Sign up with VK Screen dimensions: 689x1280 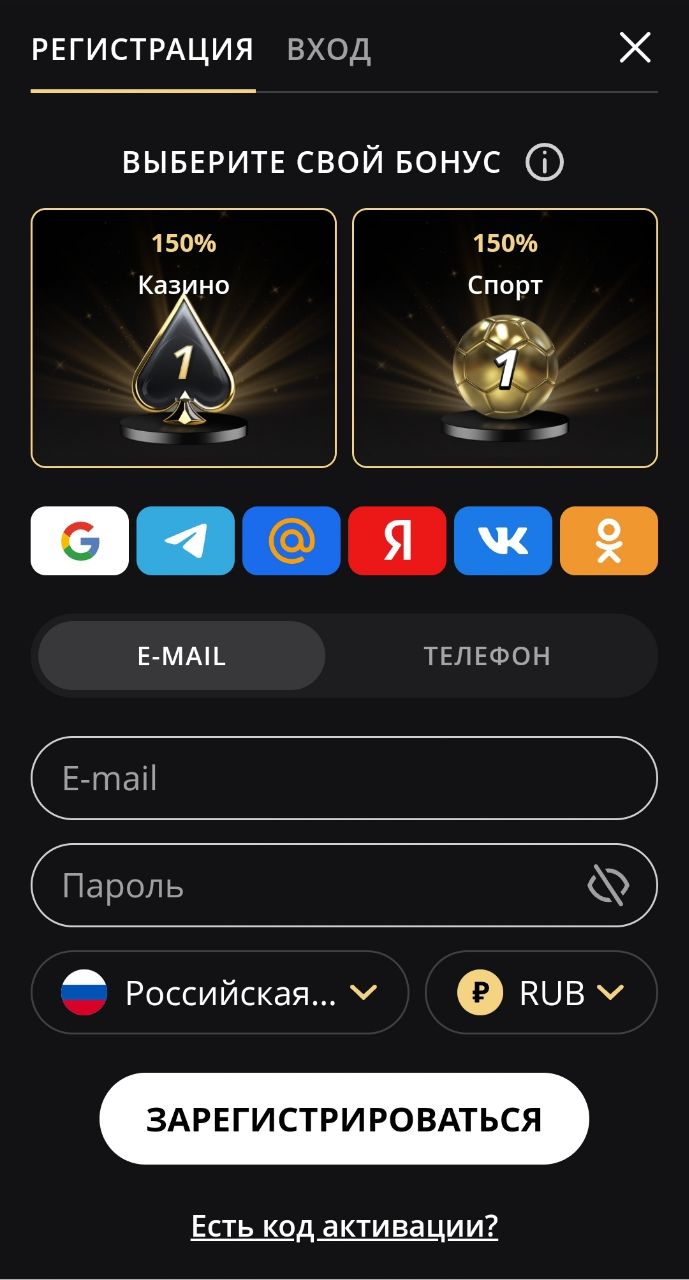click(x=503, y=541)
